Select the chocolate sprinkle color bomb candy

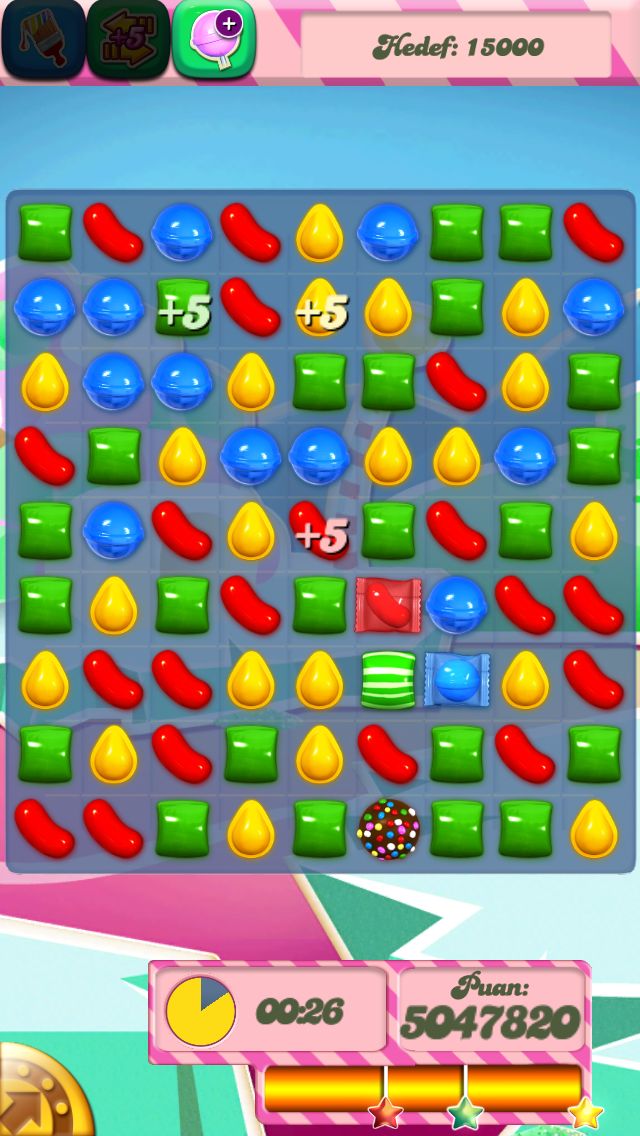pyautogui.click(x=388, y=829)
